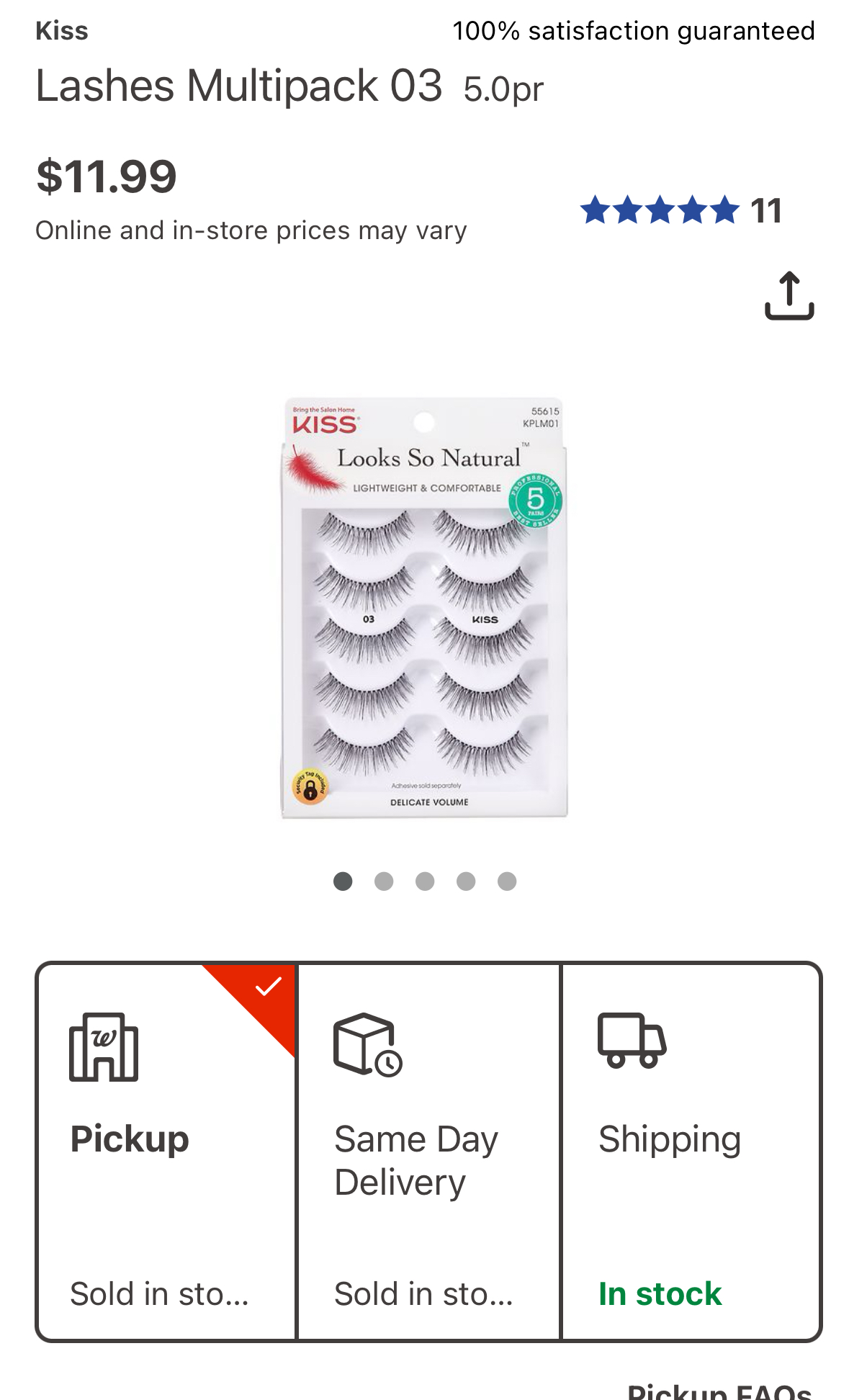The height and width of the screenshot is (1400, 849).
Task: Open the 5-star reviews rating
Action: tap(680, 211)
